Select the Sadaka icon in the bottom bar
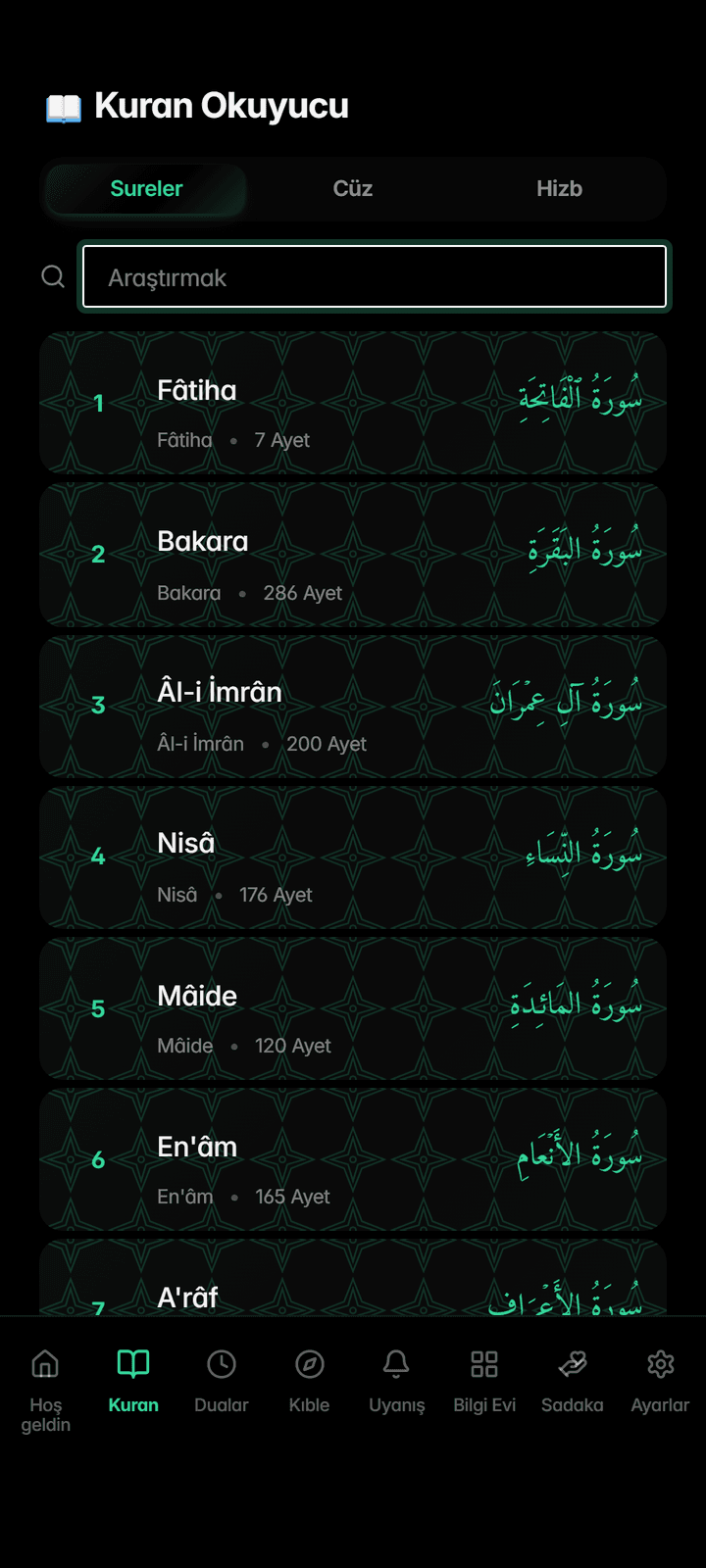706x1568 pixels. pyautogui.click(x=572, y=1363)
